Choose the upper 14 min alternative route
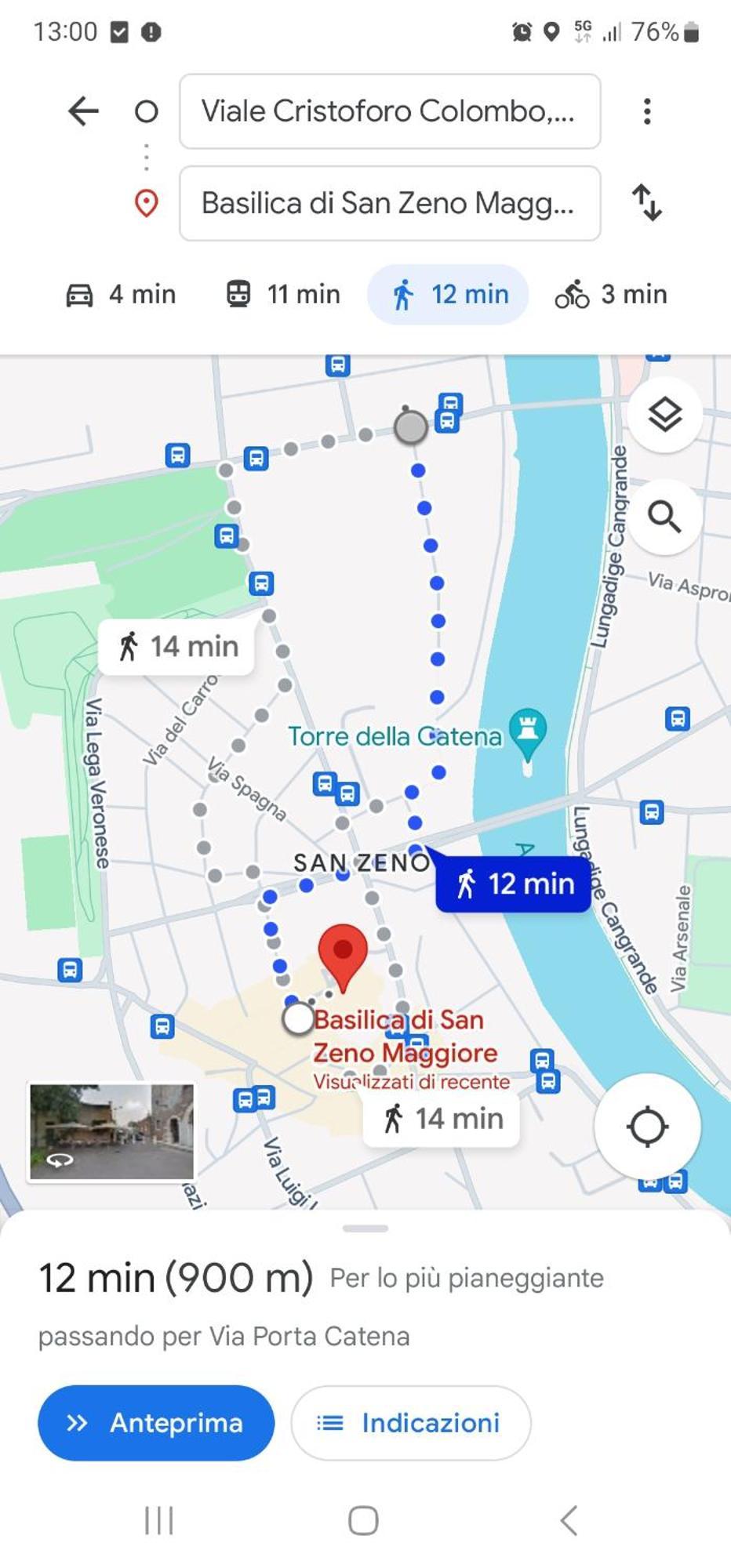The image size is (731, 1568). (x=177, y=647)
